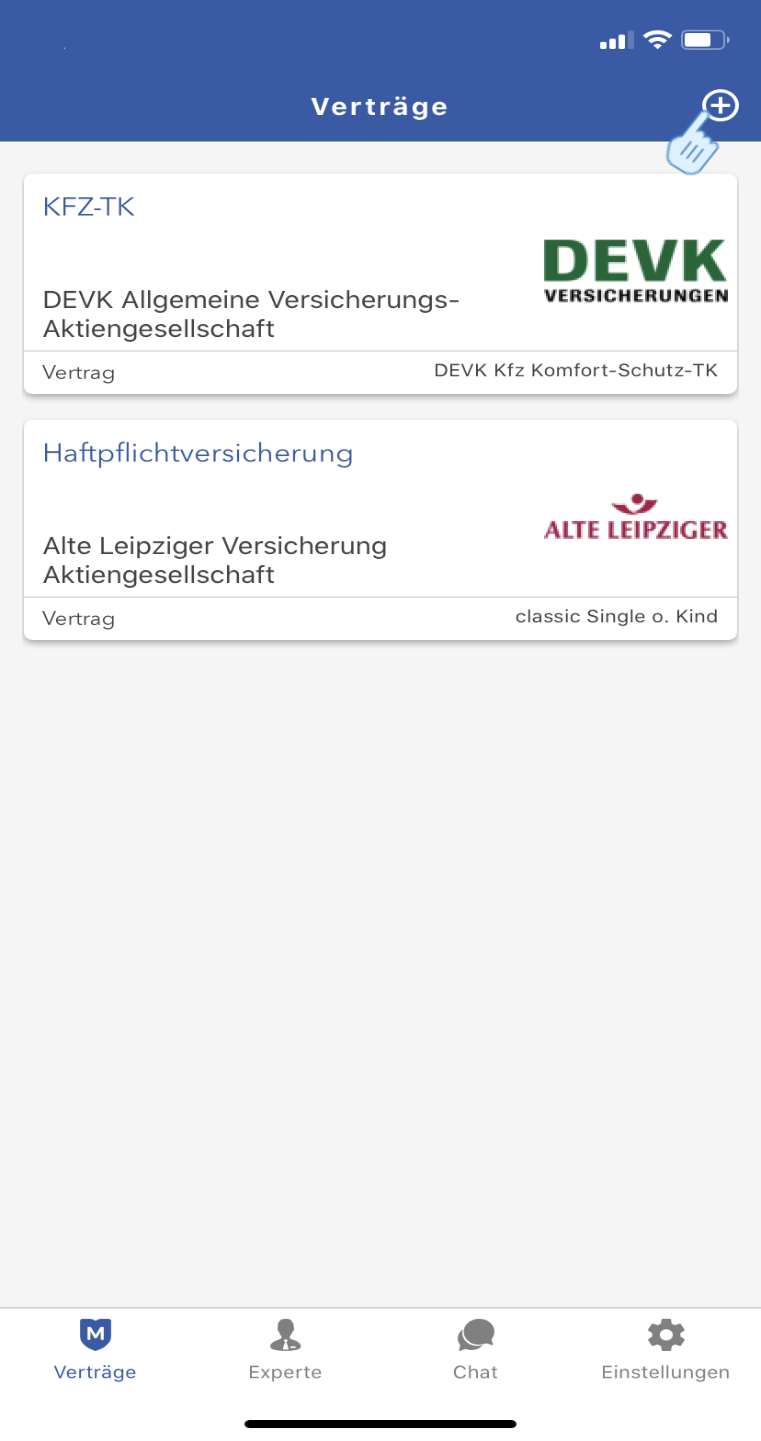Open Einstellungen in the bottom bar
Image resolution: width=761 pixels, height=1441 pixels.
click(665, 1349)
